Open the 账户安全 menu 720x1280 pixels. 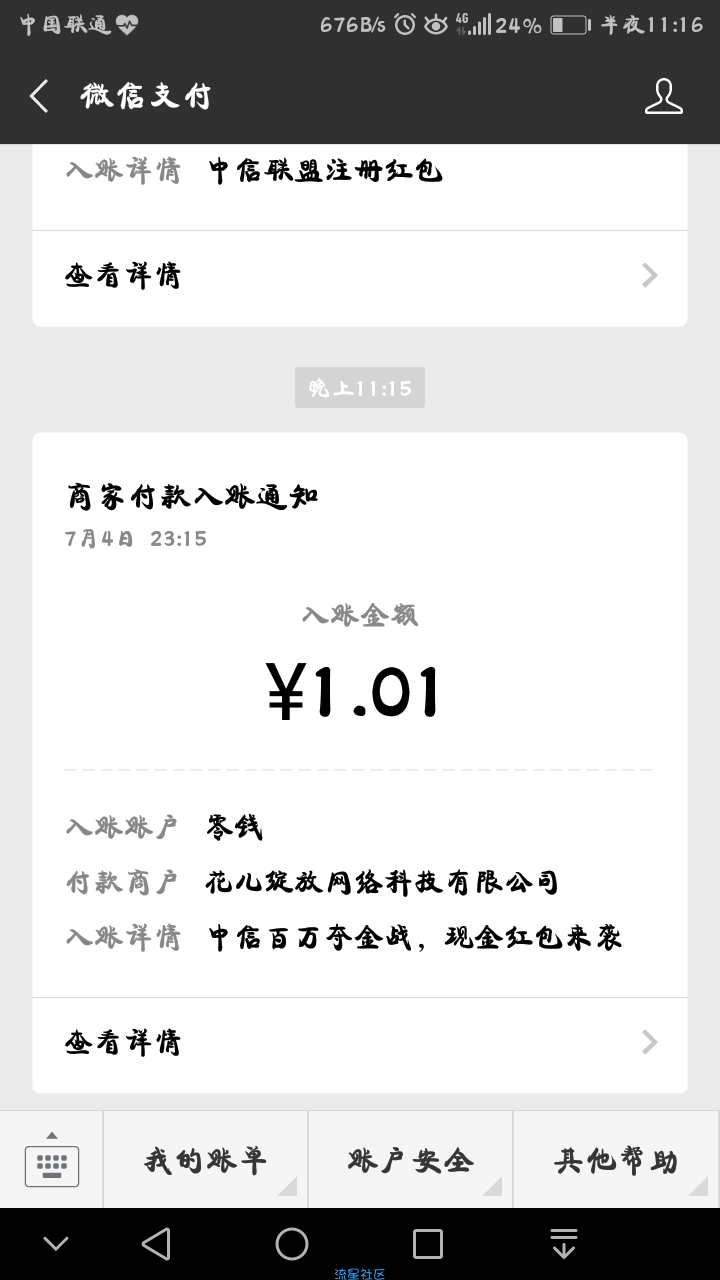click(x=410, y=1160)
